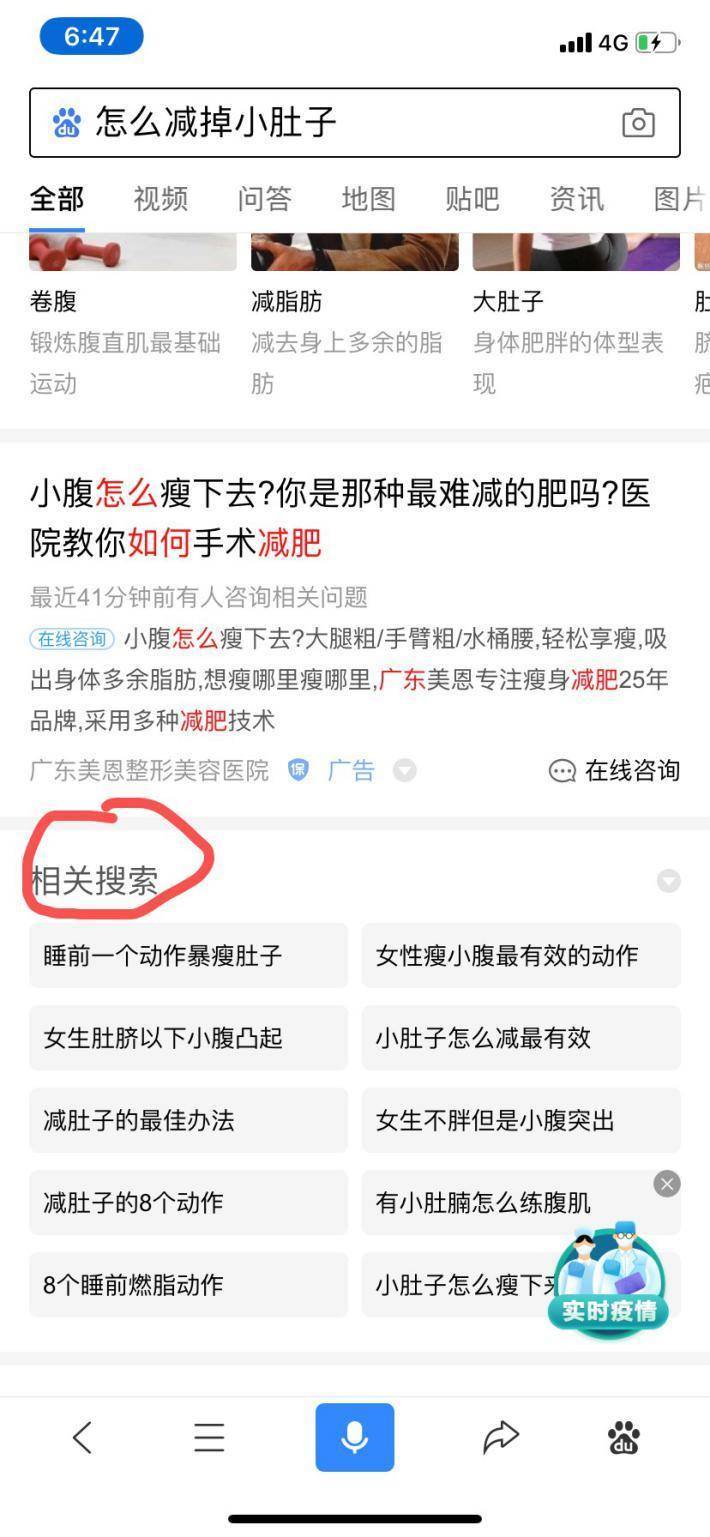Viewport: 710px width, 1537px height.
Task: Go back with the bottom left arrow
Action: coord(83,1437)
